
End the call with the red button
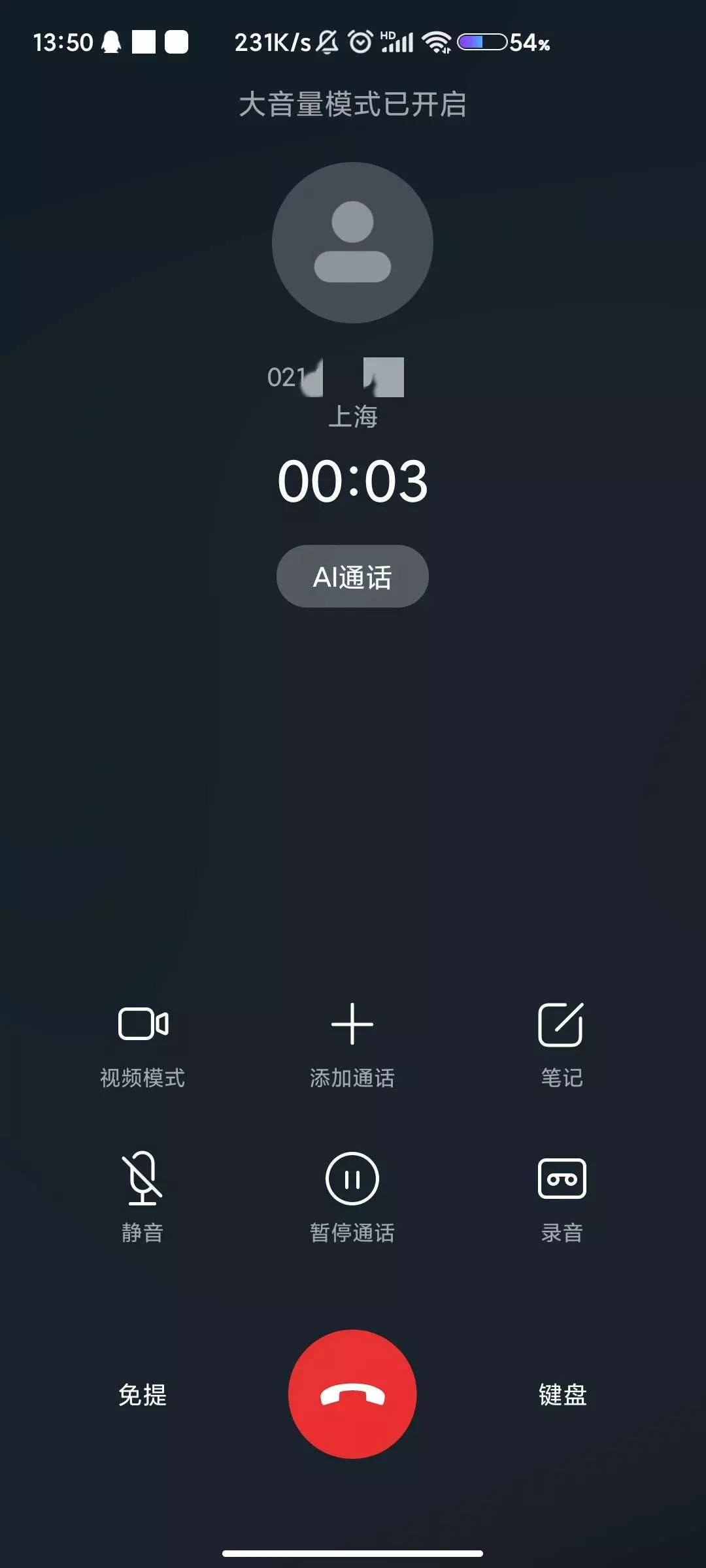352,1394
